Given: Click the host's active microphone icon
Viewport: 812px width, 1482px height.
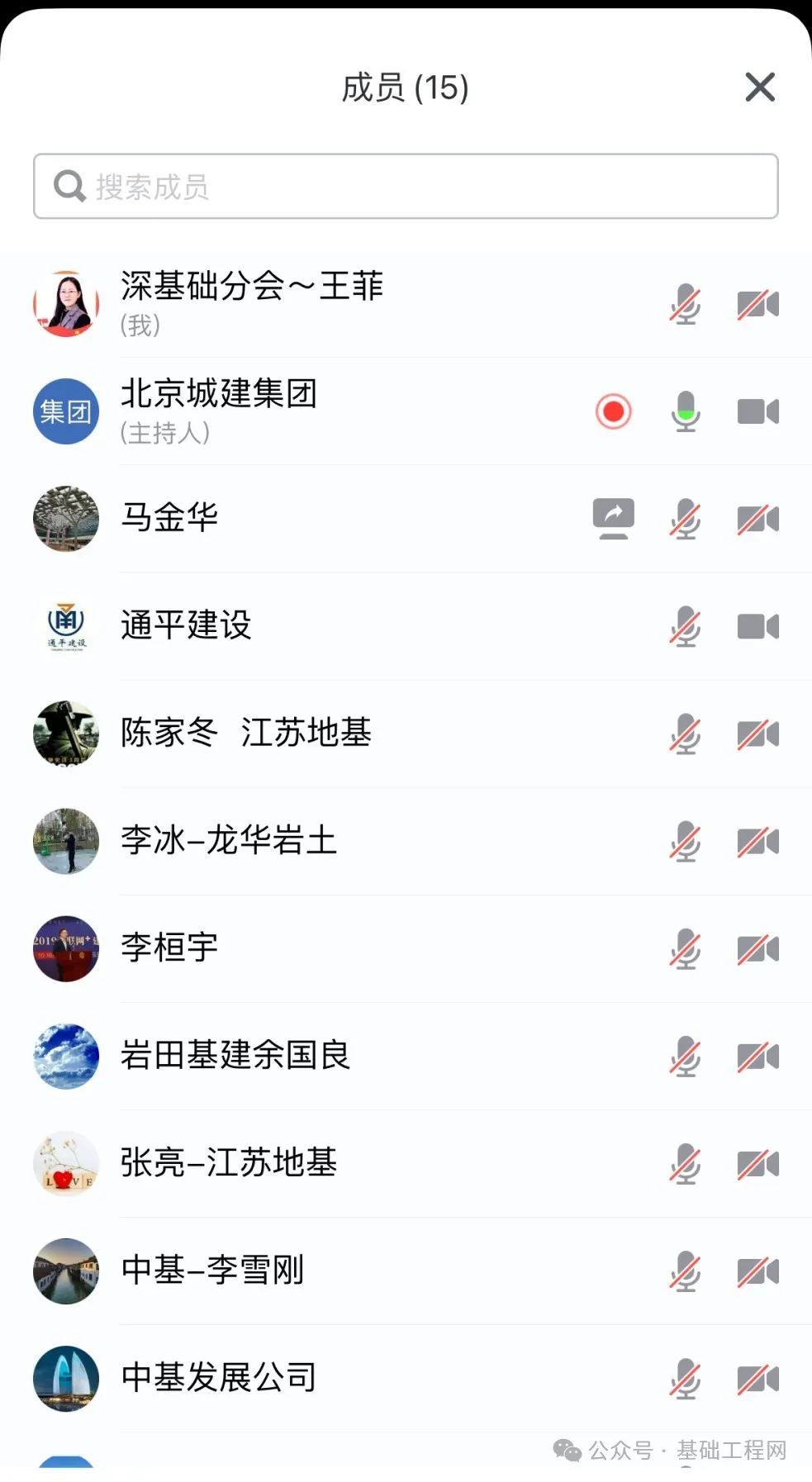Looking at the screenshot, I should [x=684, y=411].
